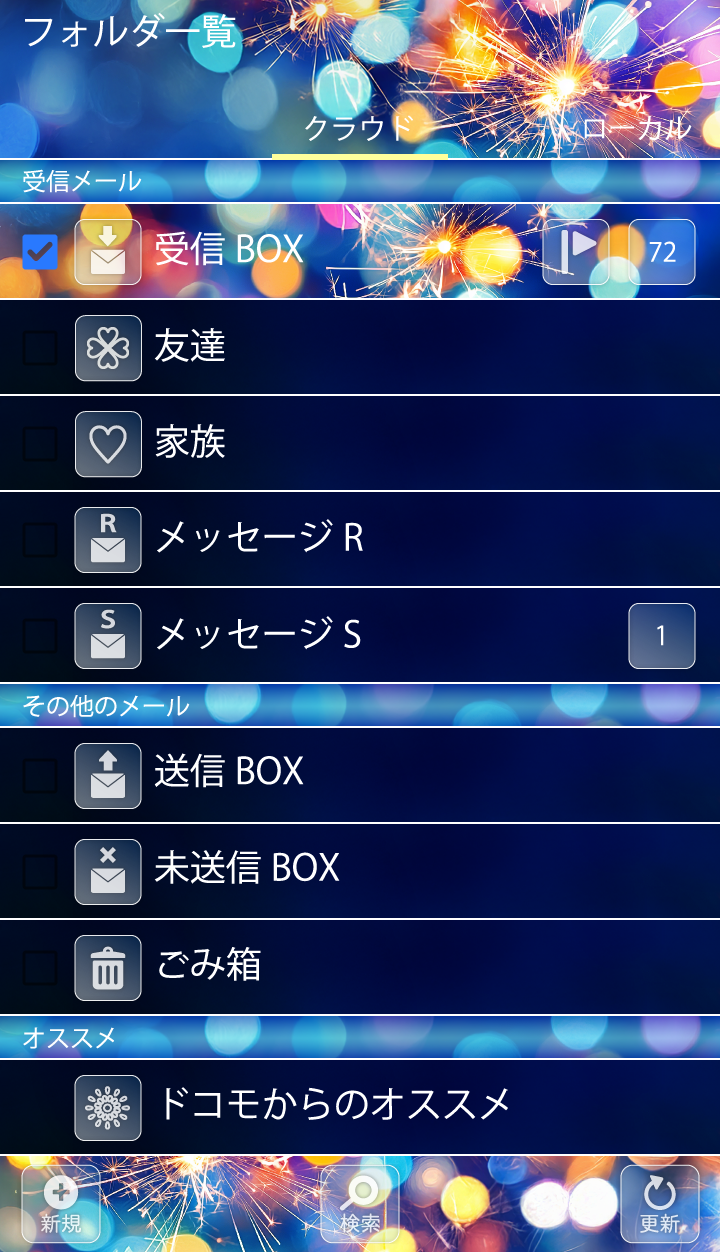The height and width of the screenshot is (1252, 720).
Task: Tick the 未送信BOX checkbox
Action: (x=40, y=870)
